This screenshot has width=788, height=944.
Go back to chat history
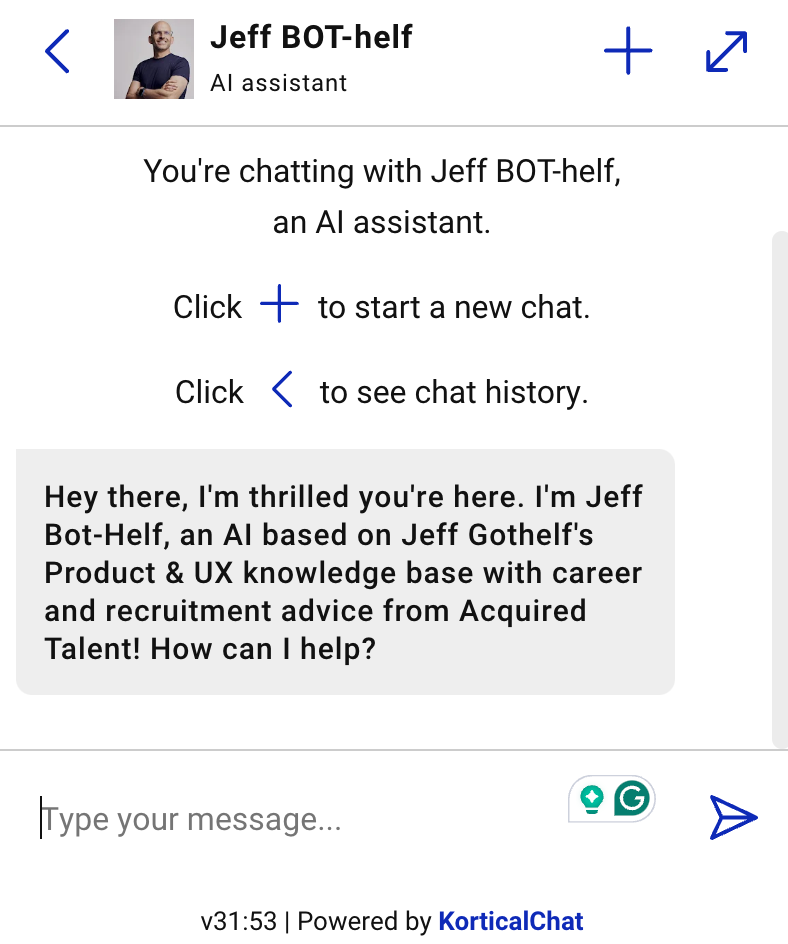point(58,52)
